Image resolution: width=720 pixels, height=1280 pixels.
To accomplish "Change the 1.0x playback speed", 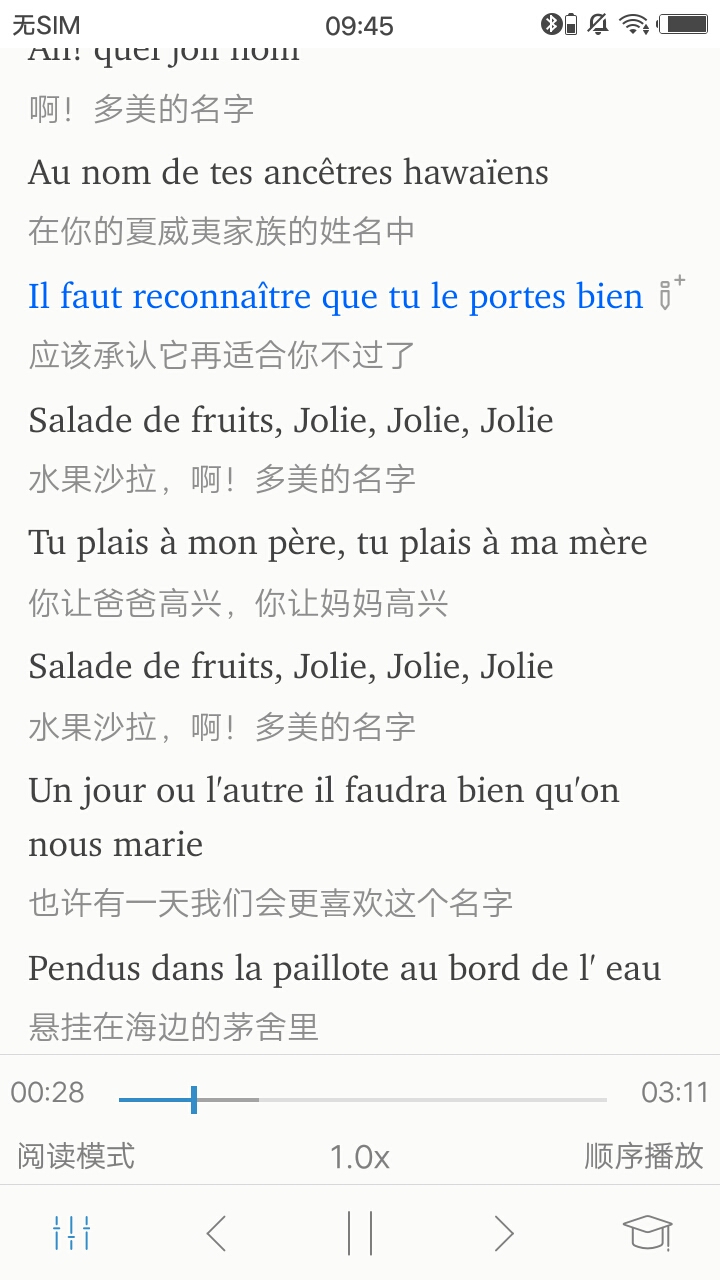I will pos(360,1157).
